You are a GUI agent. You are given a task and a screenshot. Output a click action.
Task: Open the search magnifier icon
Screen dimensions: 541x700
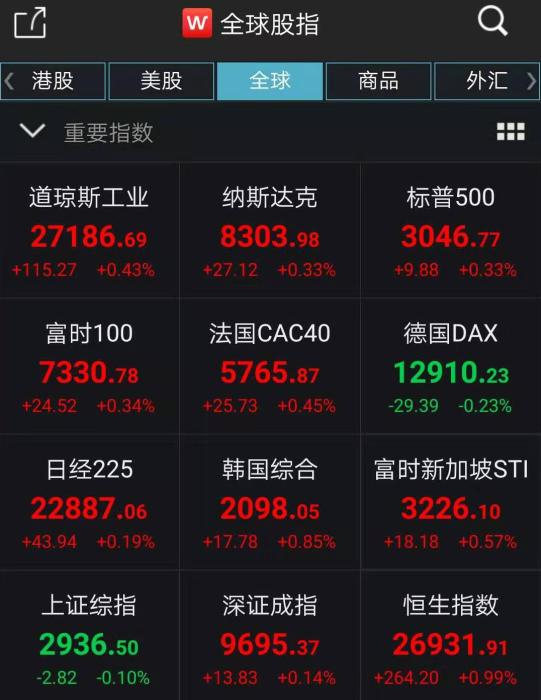pos(492,21)
